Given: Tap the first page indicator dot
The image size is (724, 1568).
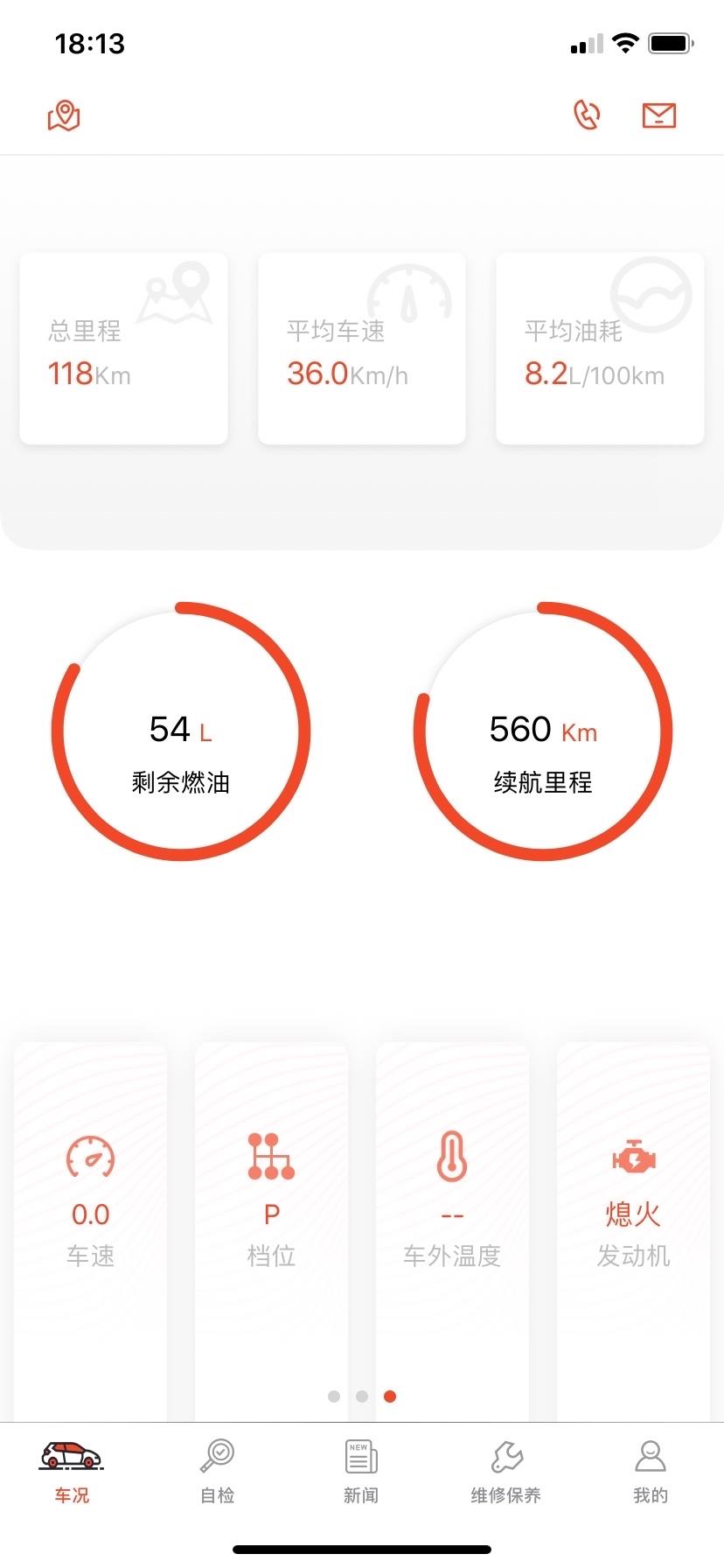Looking at the screenshot, I should [x=334, y=1396].
